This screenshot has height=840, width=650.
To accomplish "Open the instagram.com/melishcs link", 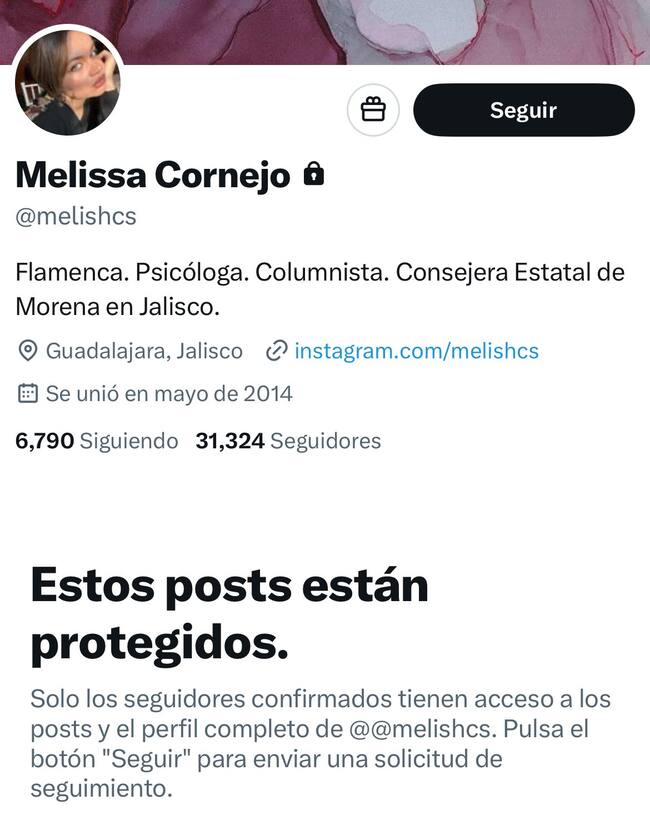I will 416,351.
